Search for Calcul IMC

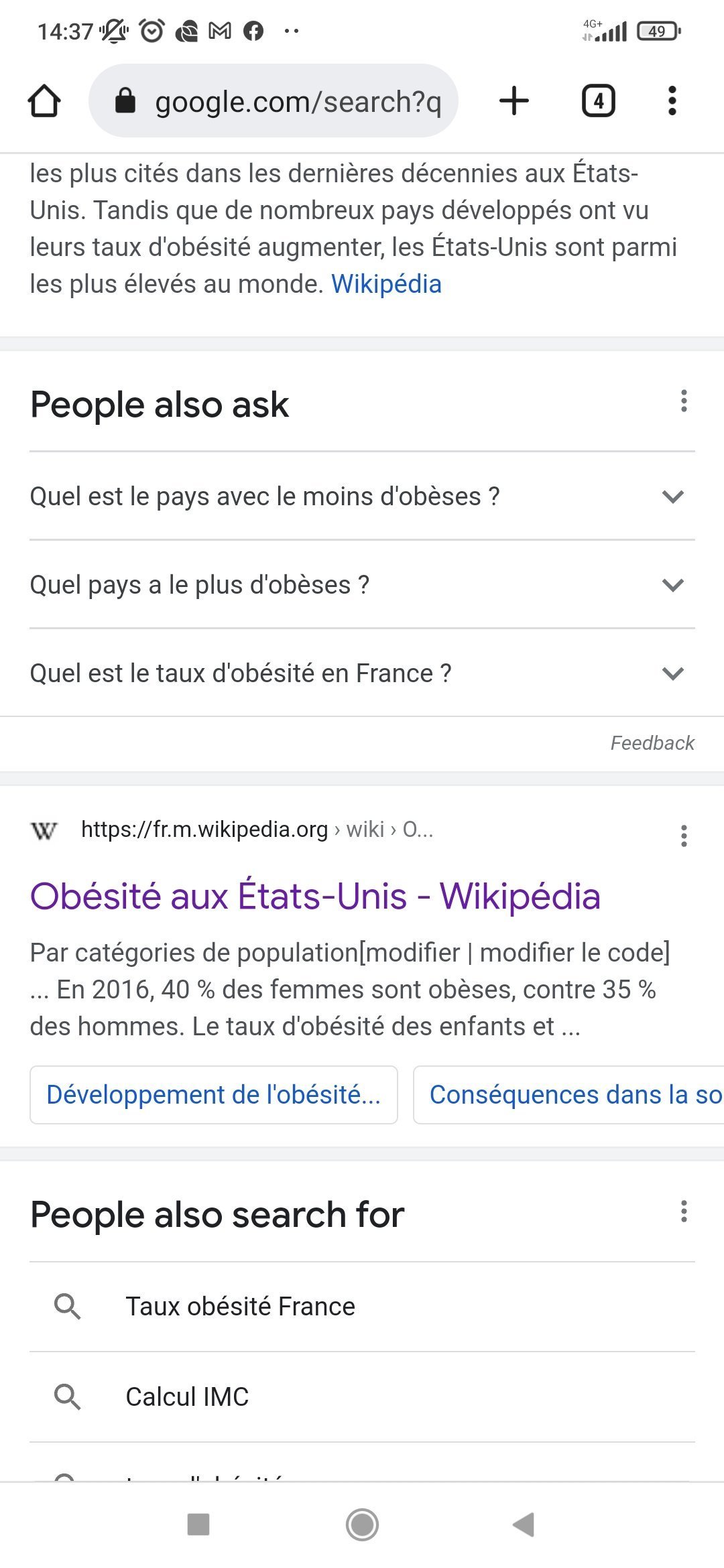coord(362,1397)
